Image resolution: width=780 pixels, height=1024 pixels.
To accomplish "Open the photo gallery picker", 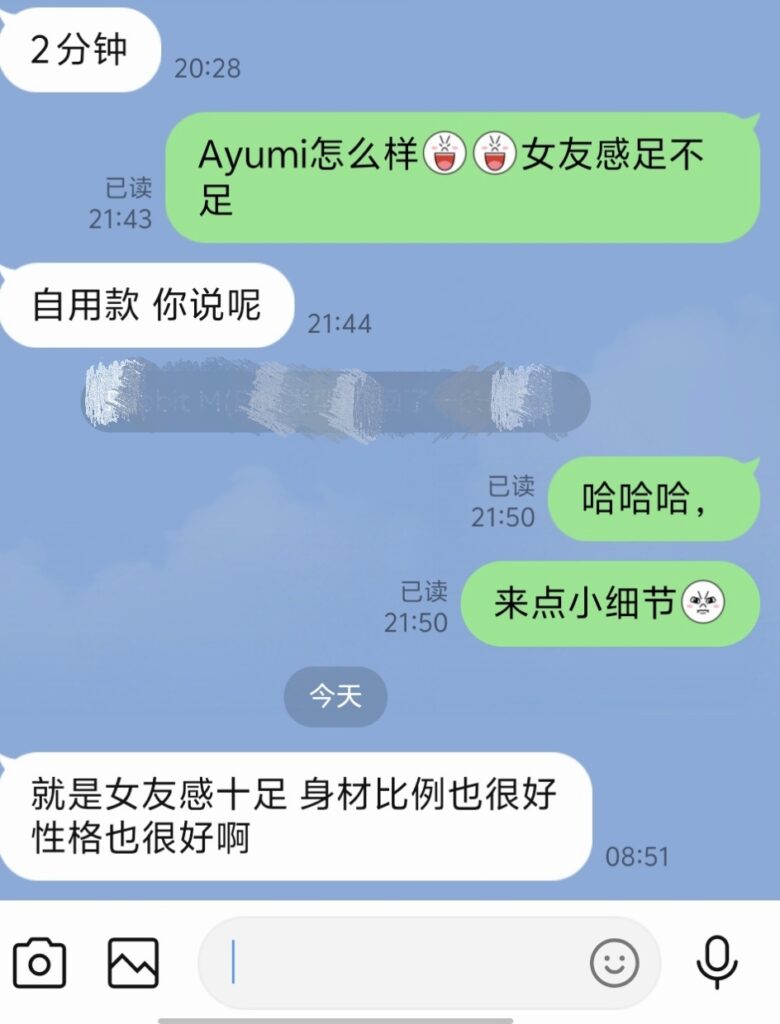I will coord(133,963).
